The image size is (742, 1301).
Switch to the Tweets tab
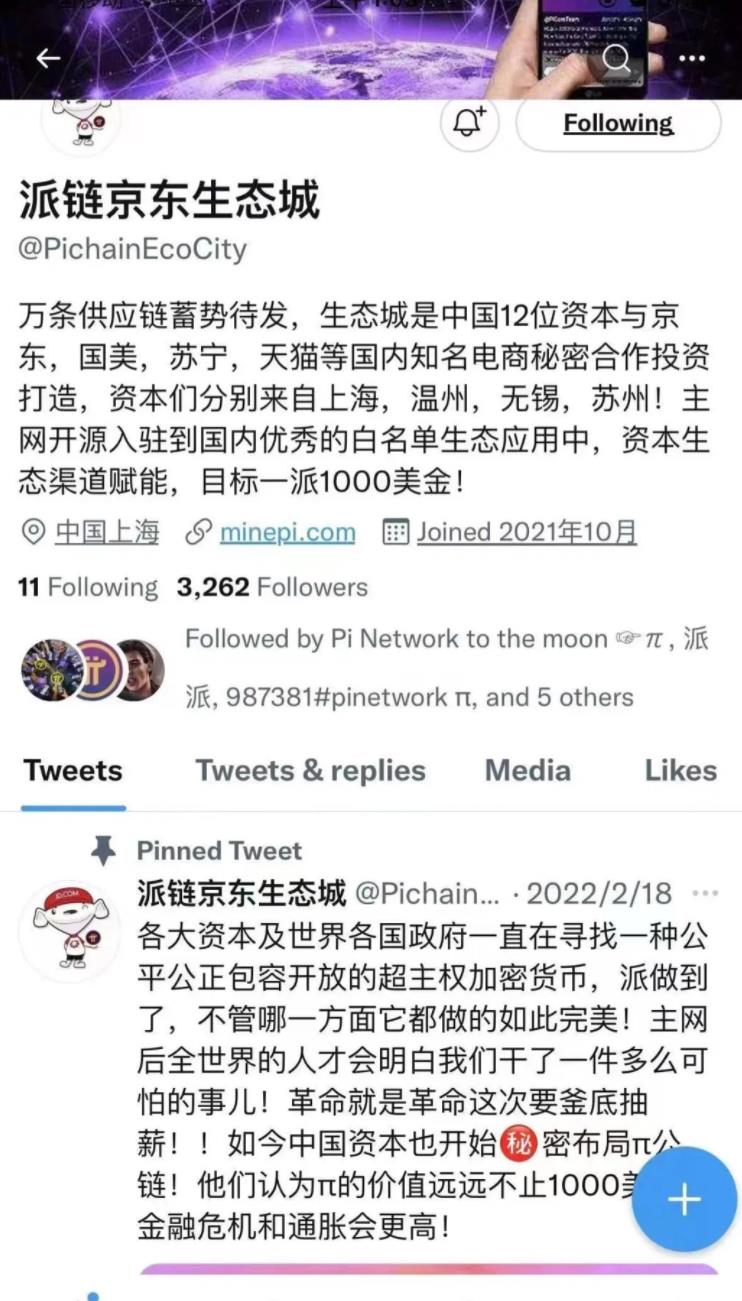coord(73,770)
